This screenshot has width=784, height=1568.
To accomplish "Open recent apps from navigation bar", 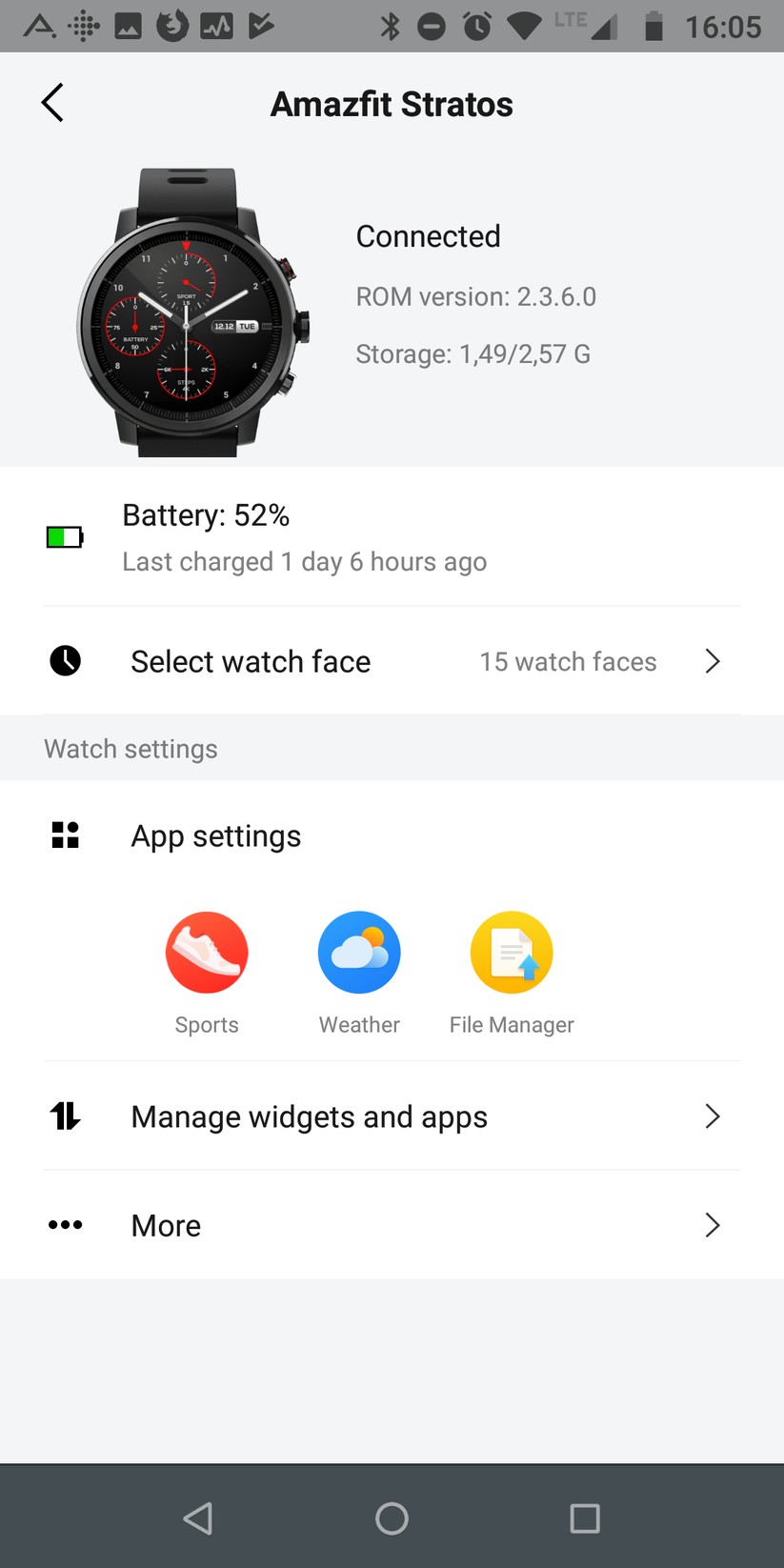I will [x=584, y=1518].
